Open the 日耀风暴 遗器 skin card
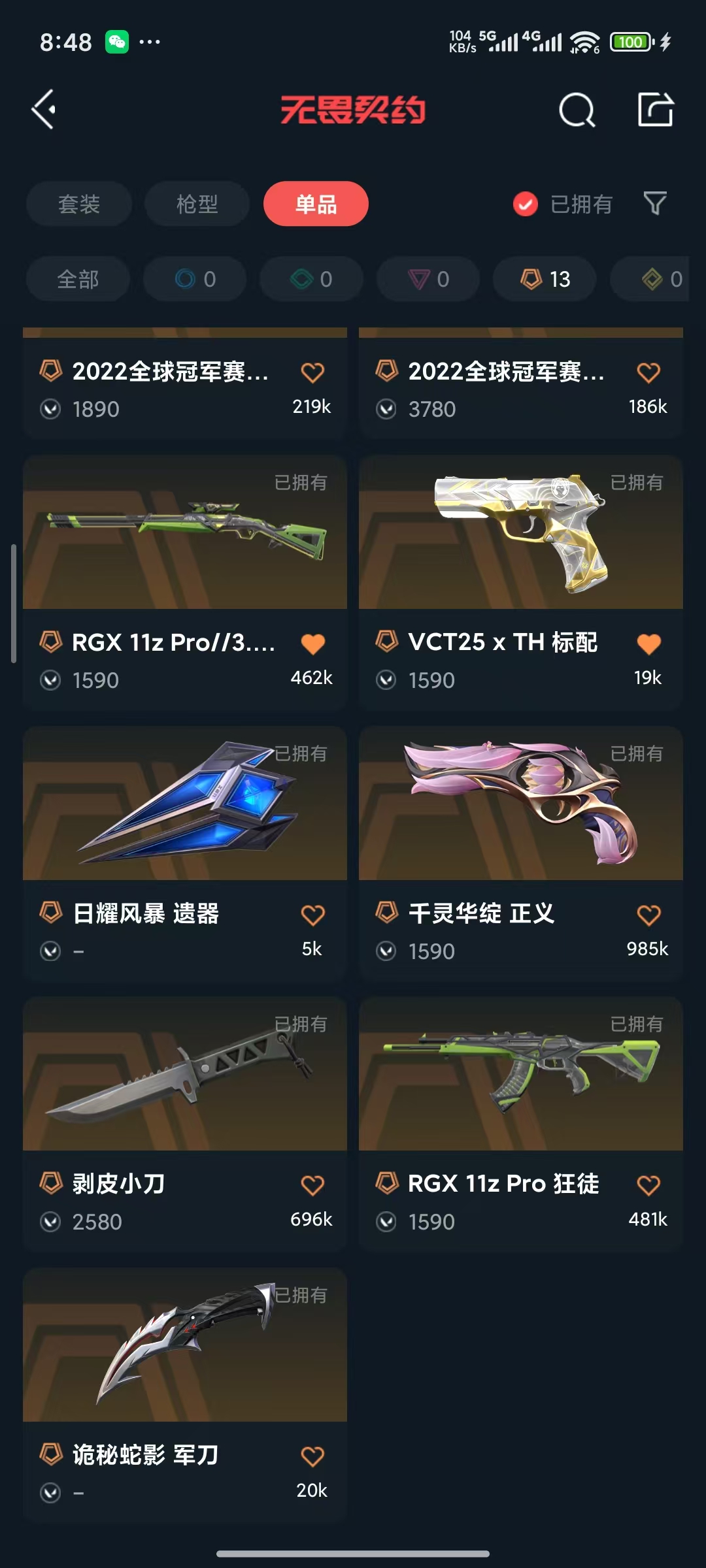The height and width of the screenshot is (1568, 706). 184,804
